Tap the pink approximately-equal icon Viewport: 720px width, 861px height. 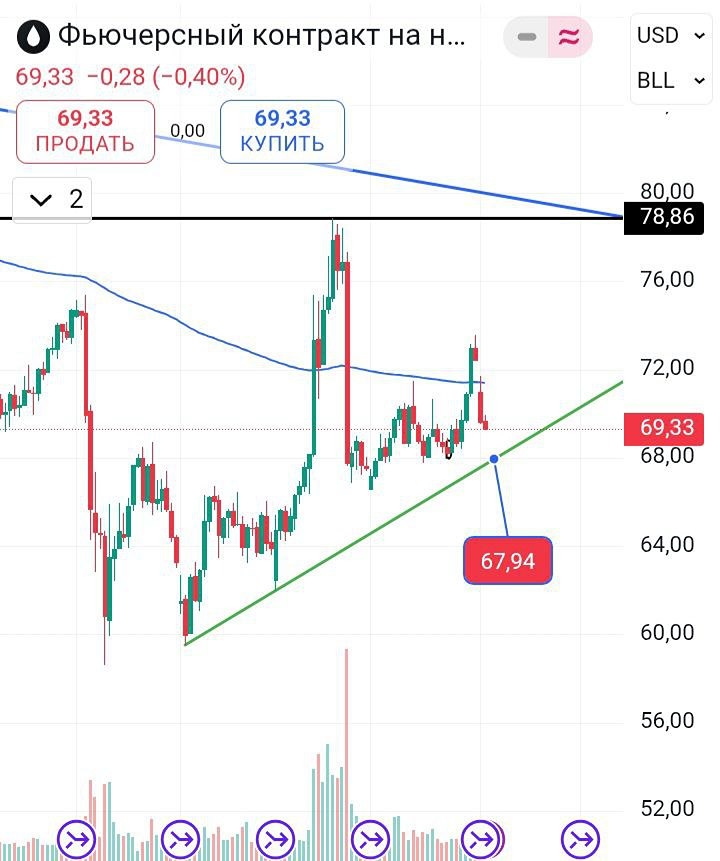(x=569, y=37)
